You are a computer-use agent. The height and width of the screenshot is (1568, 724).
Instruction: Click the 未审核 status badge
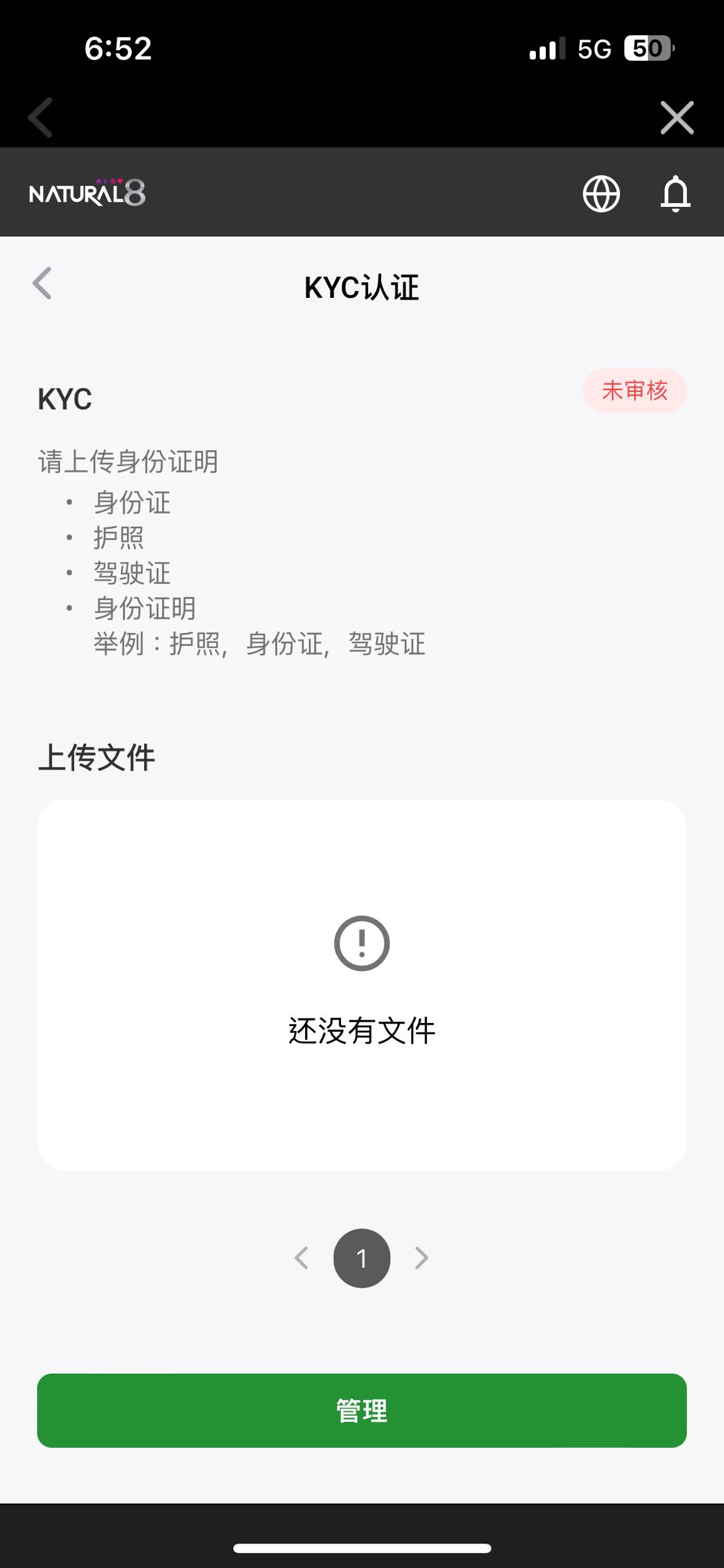634,391
